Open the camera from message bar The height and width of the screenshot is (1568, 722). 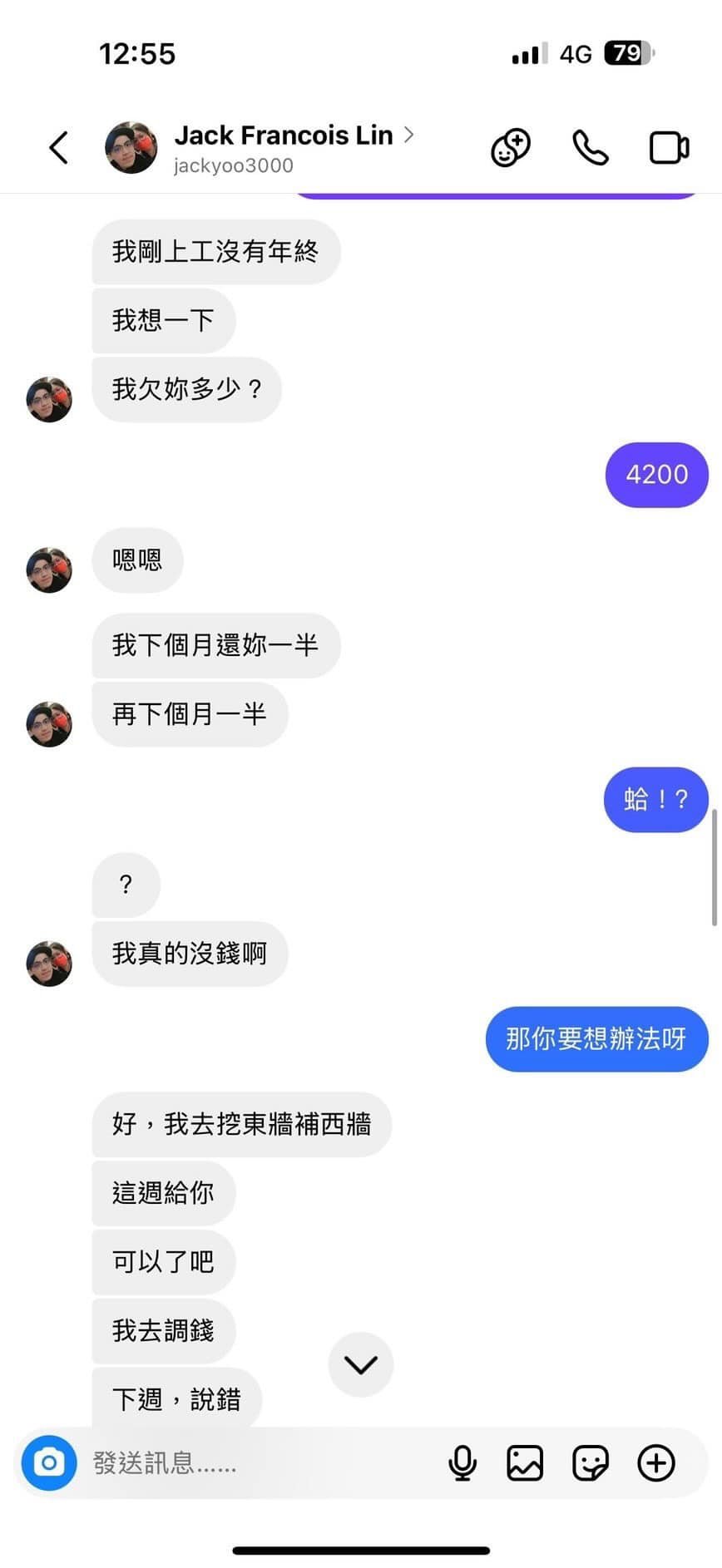click(x=49, y=1462)
